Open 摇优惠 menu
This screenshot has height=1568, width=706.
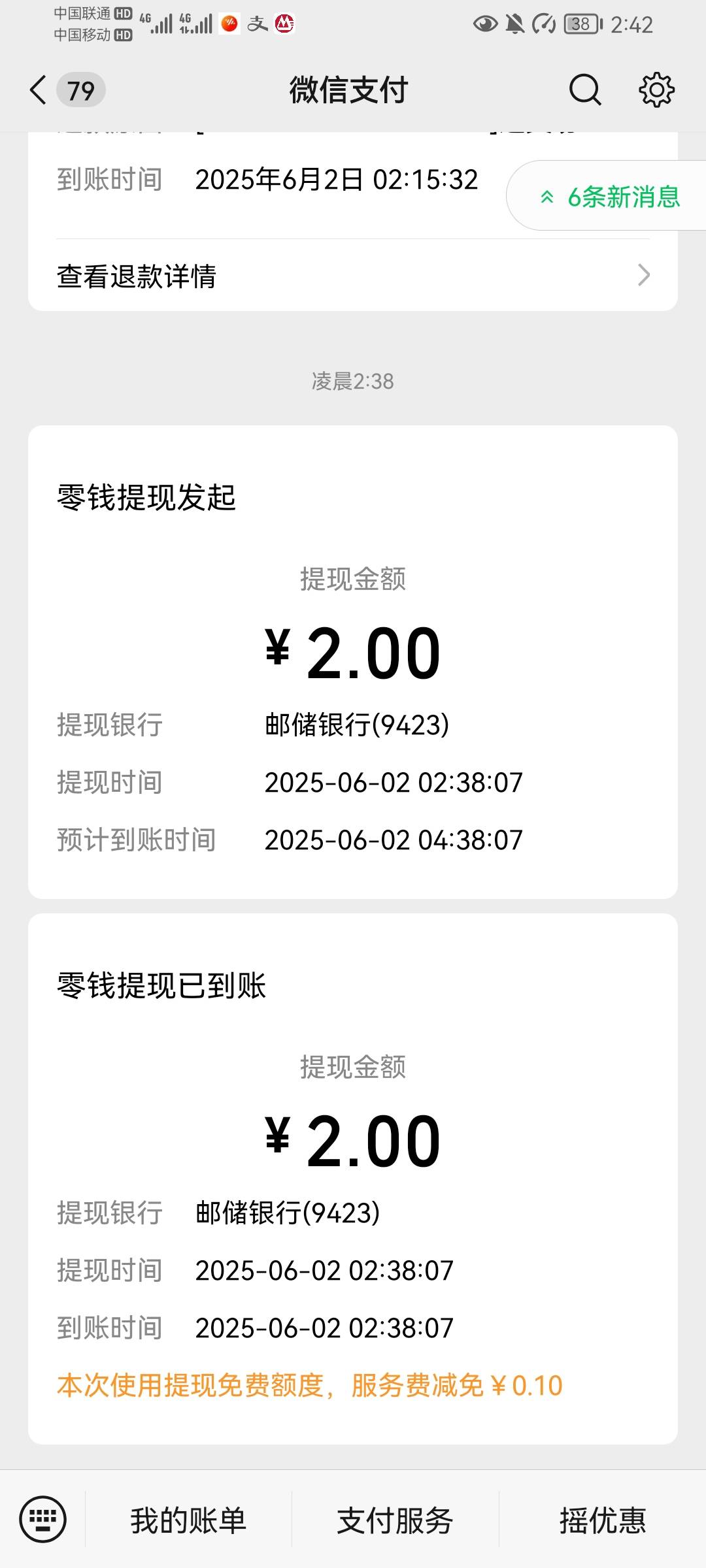click(603, 1520)
